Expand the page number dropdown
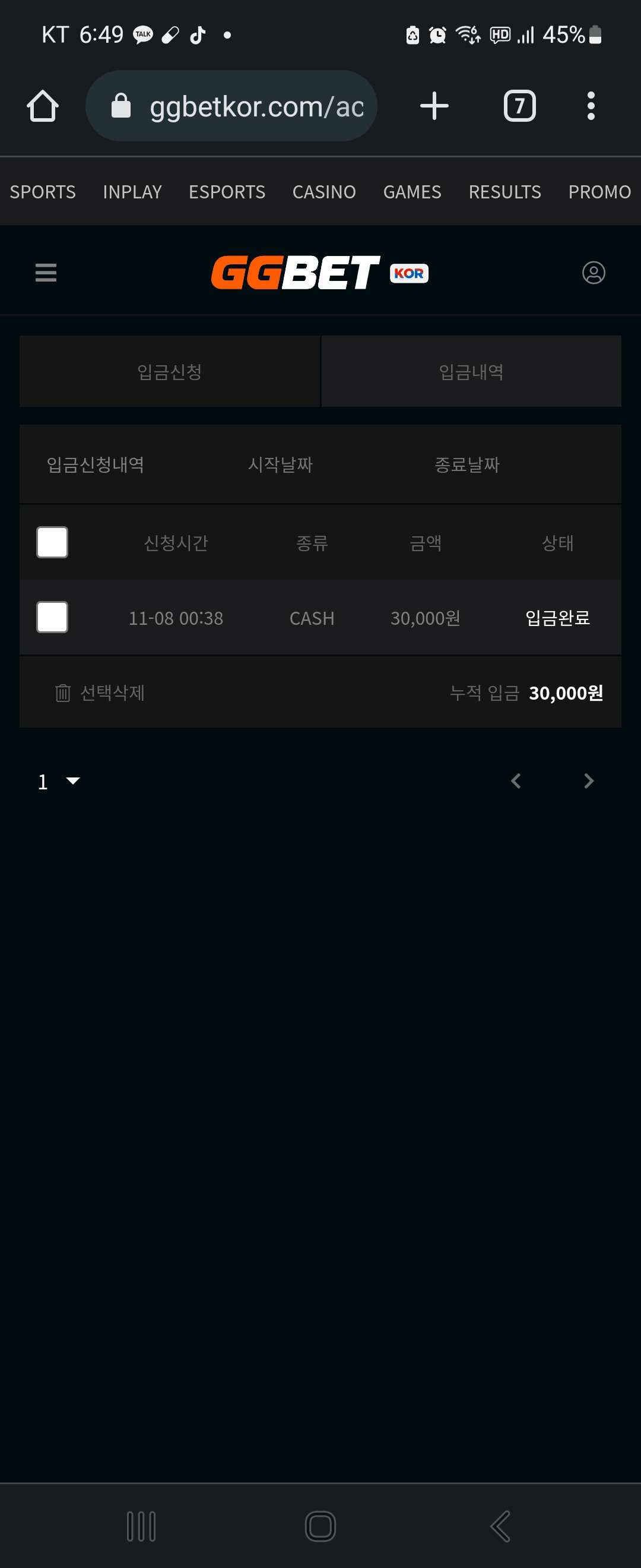 (x=59, y=781)
